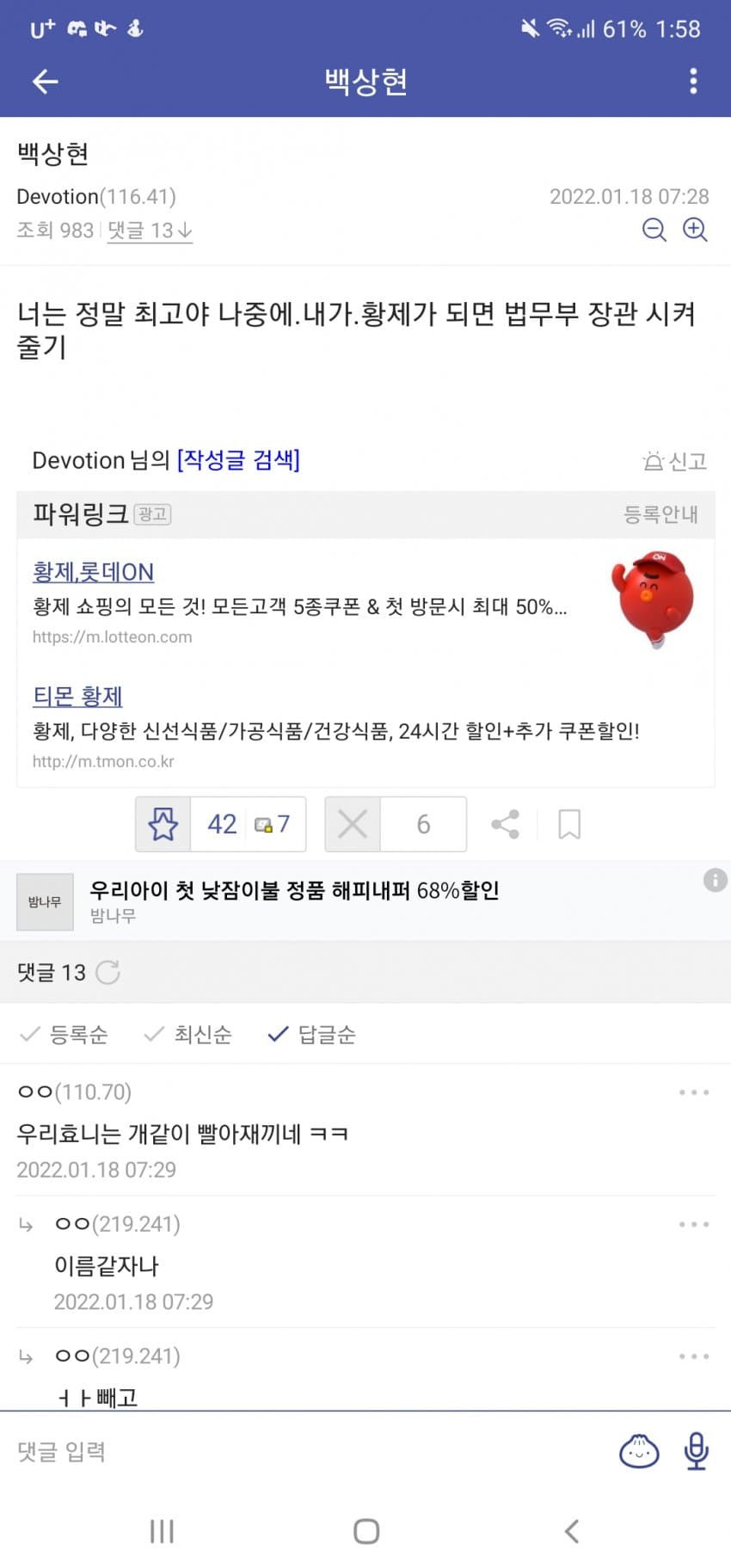Open 등록안내 for power link
Image resolution: width=731 pixels, height=1568 pixels.
click(x=660, y=514)
